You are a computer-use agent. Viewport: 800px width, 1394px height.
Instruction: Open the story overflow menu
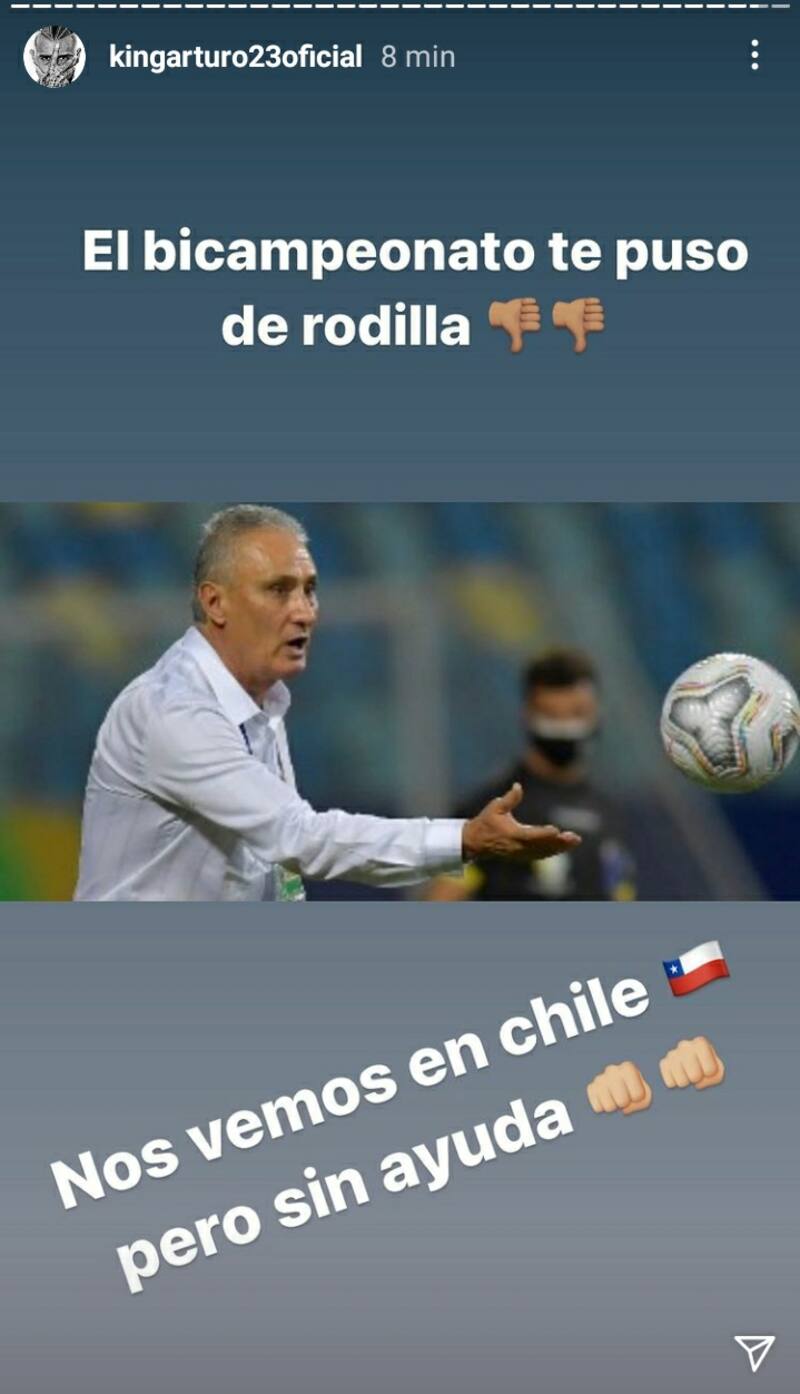[x=755, y=55]
